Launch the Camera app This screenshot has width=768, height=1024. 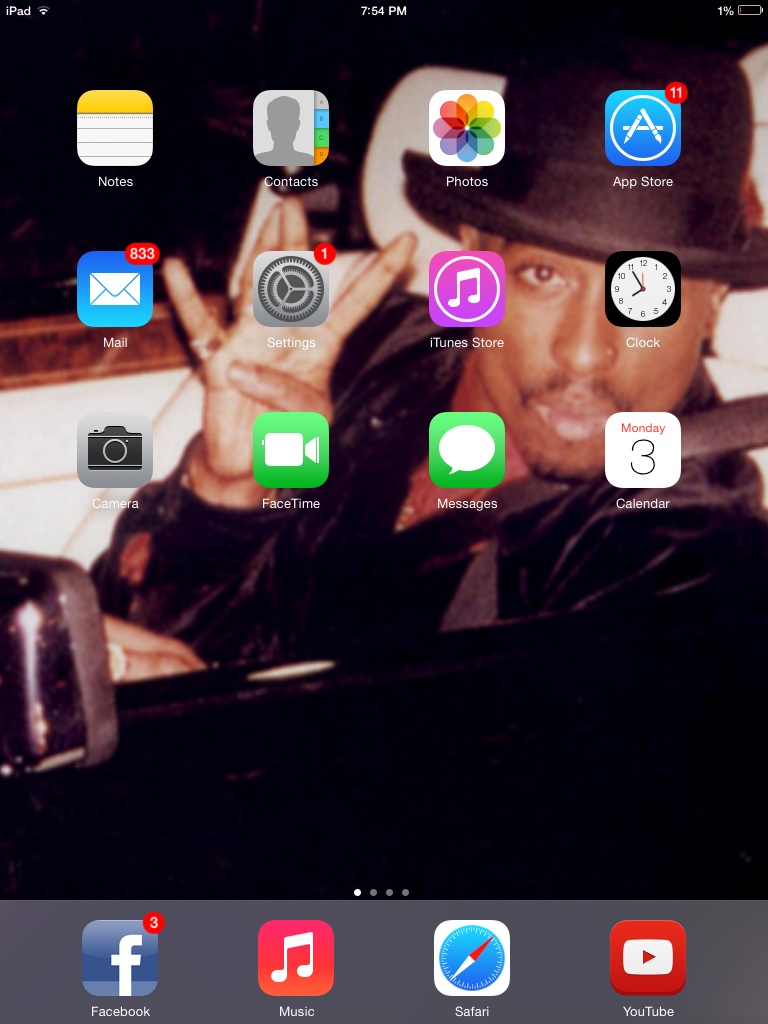click(115, 450)
